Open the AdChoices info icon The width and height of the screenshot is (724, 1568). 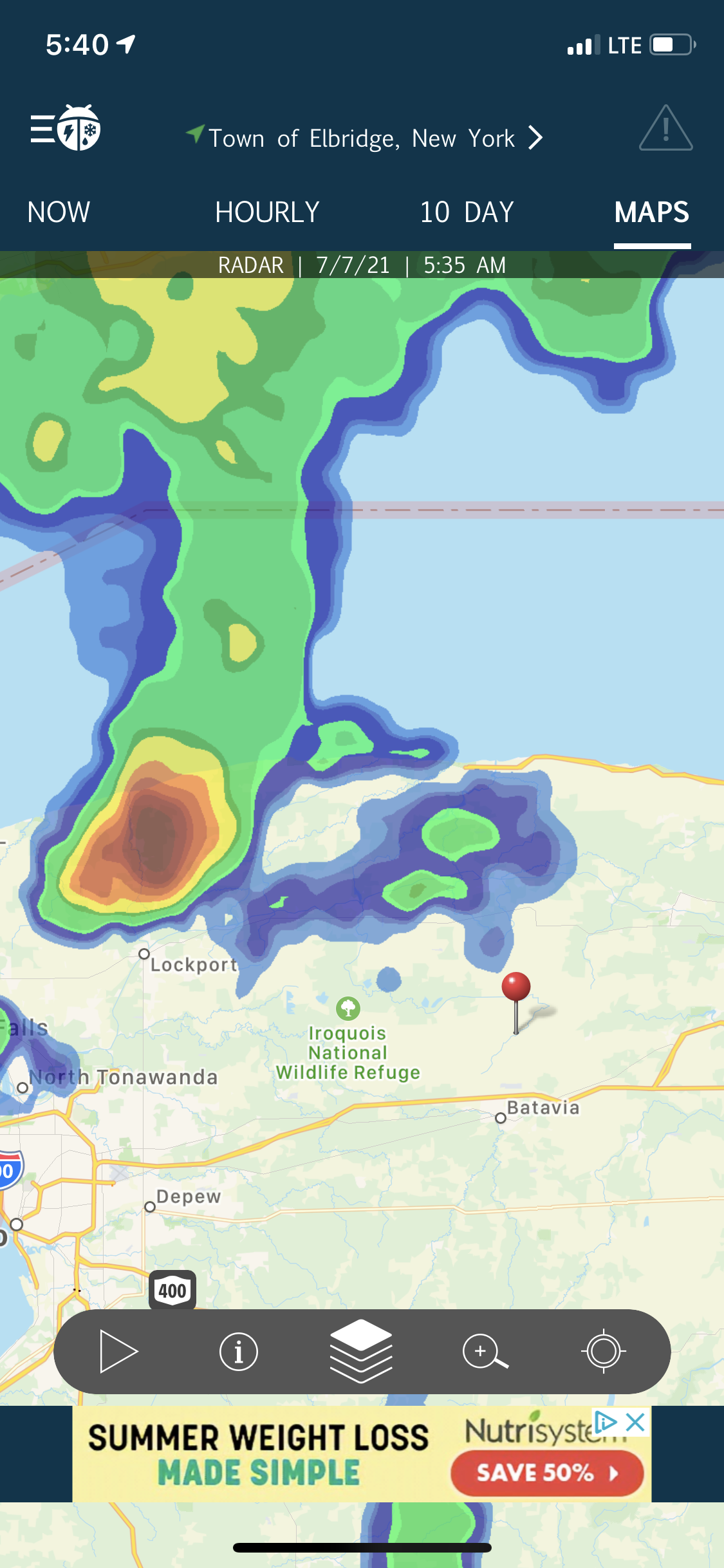tap(606, 1423)
